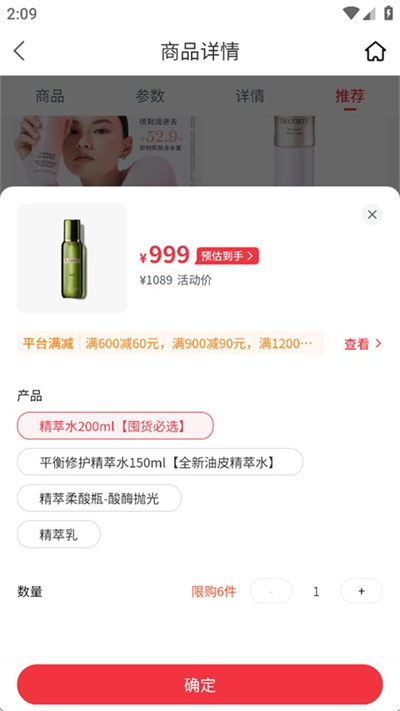Pick the 精萃乳 product option
Screen dimensions: 400x711
[59, 534]
